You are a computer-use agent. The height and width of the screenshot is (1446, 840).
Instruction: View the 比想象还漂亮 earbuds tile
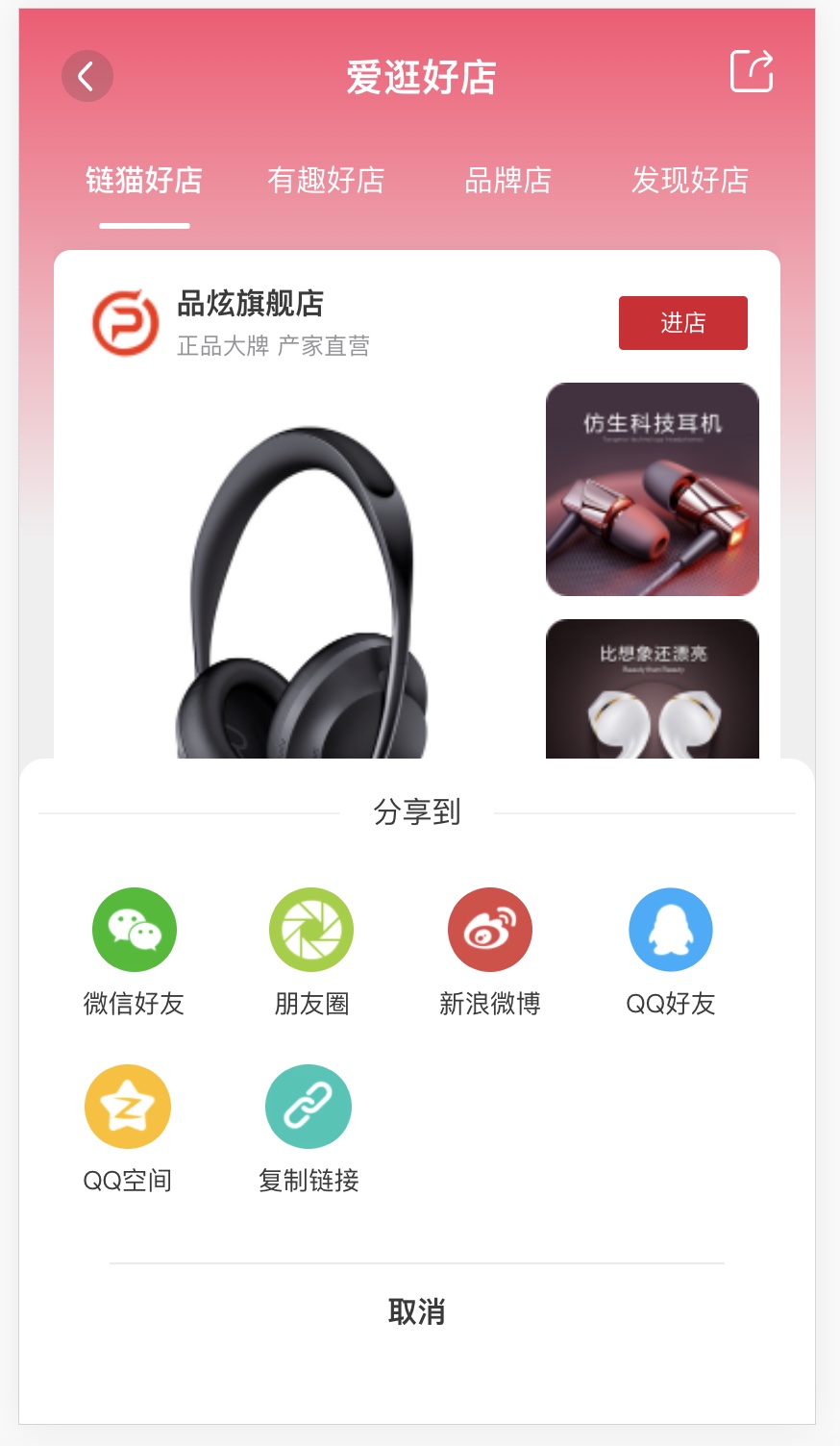[x=652, y=688]
